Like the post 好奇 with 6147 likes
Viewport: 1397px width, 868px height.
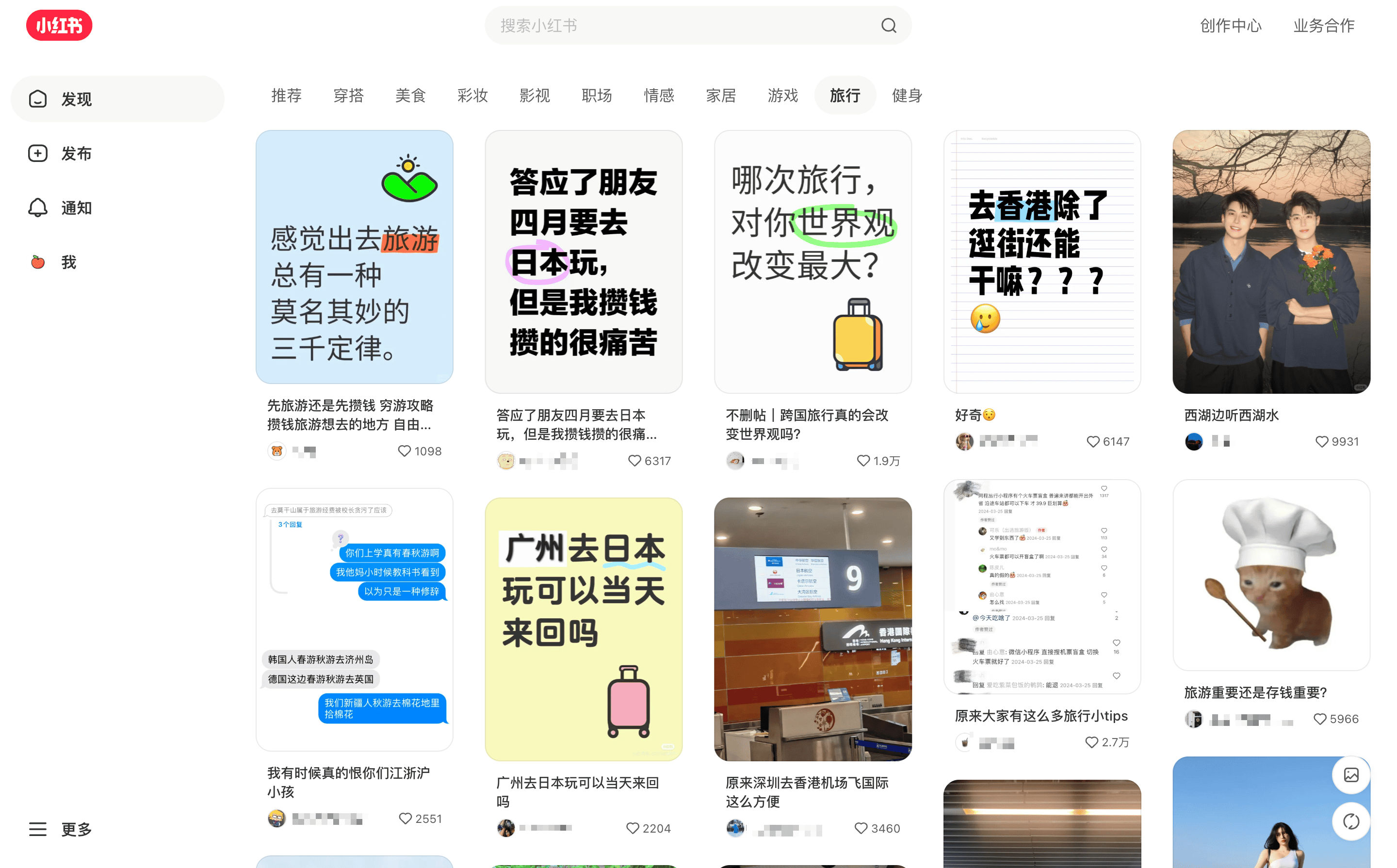pos(1093,441)
